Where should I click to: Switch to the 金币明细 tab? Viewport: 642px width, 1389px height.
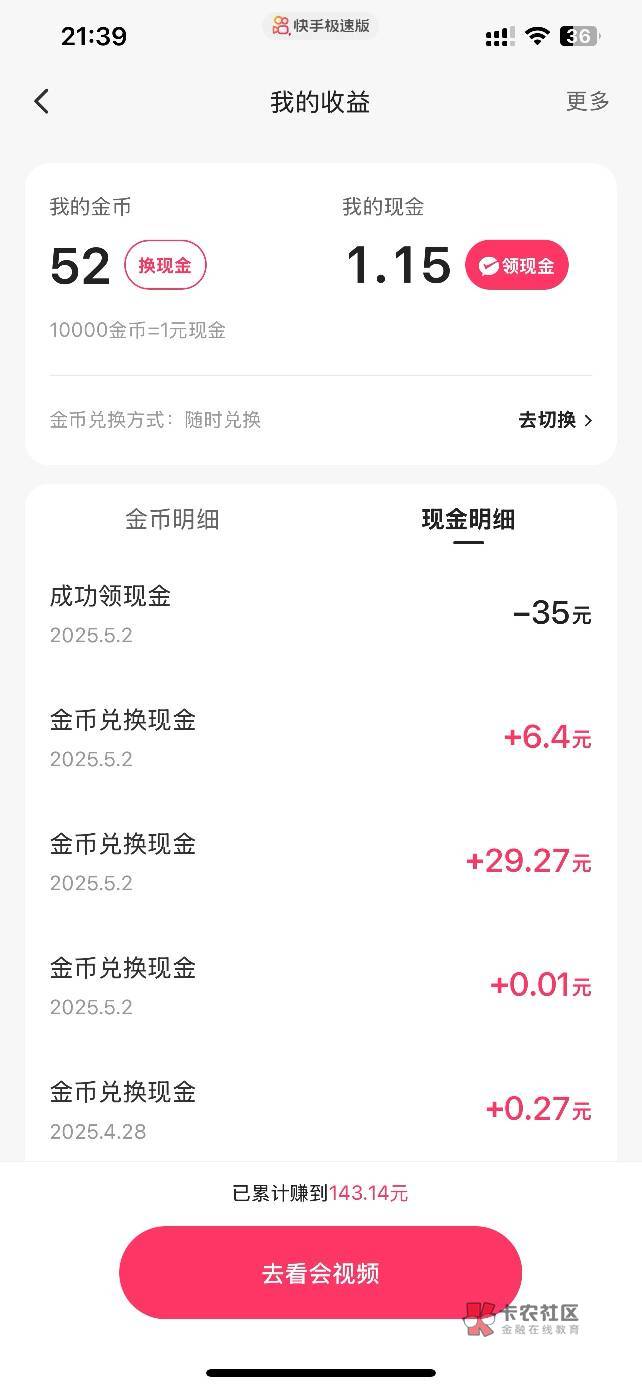pos(172,520)
